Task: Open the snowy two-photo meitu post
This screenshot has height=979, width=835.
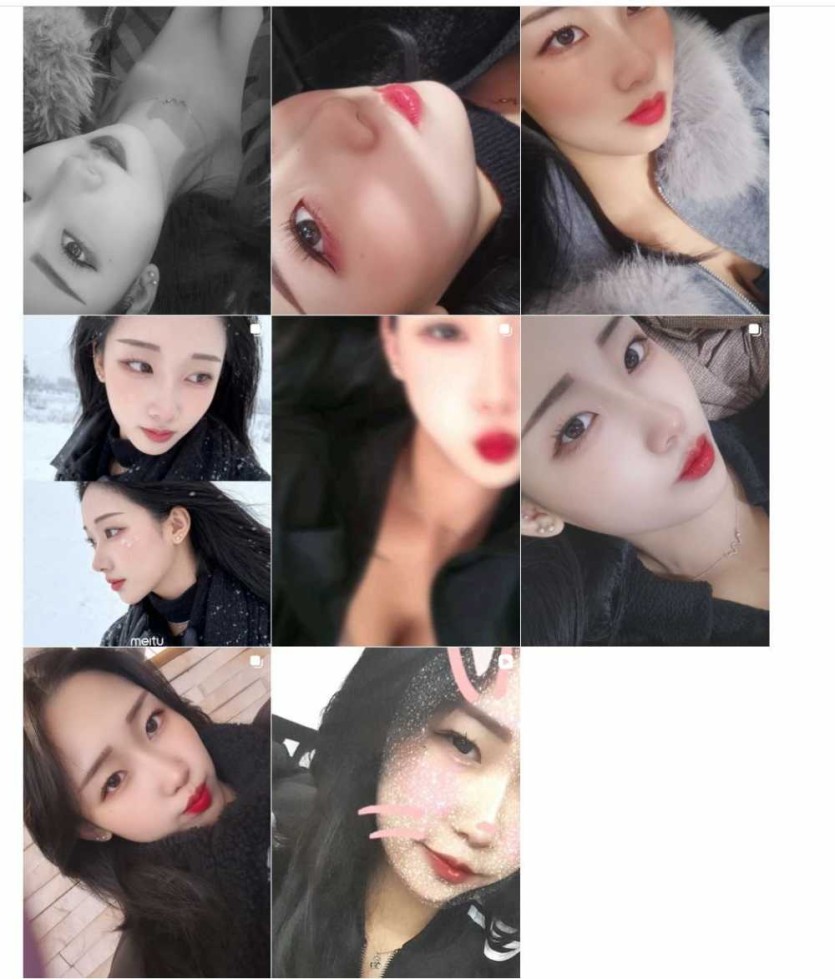Action: tap(147, 481)
